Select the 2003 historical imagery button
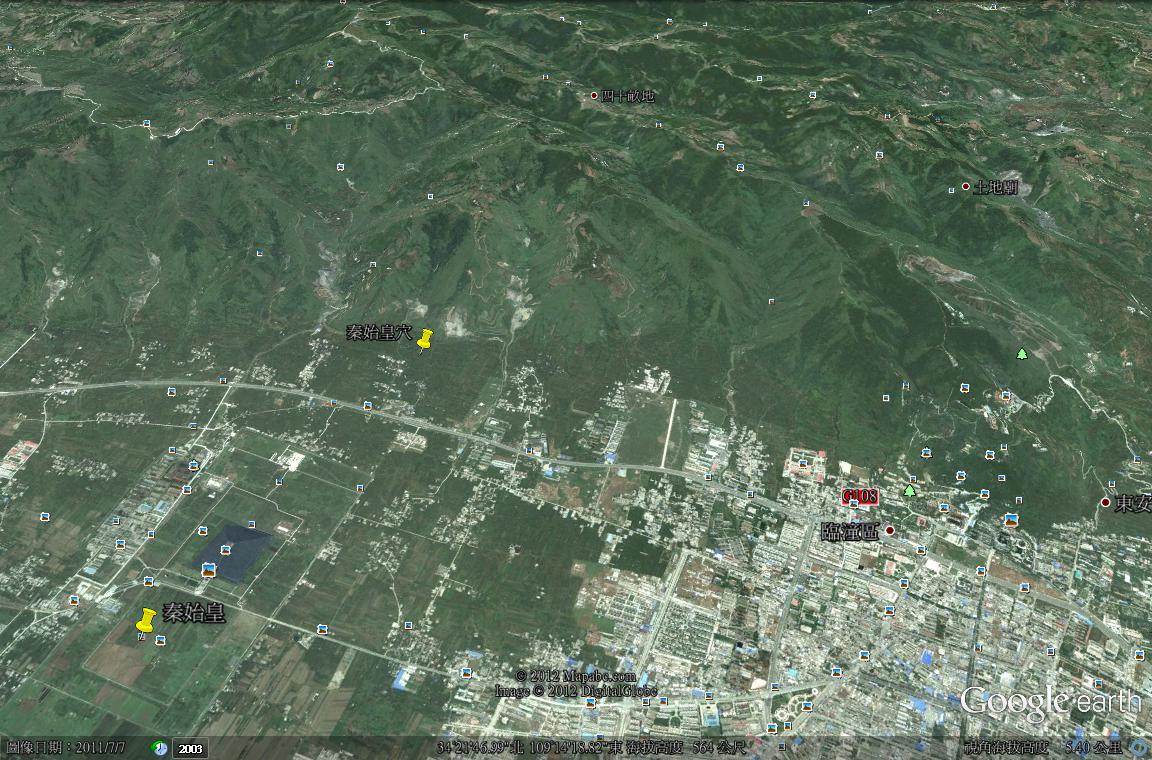 click(x=191, y=748)
